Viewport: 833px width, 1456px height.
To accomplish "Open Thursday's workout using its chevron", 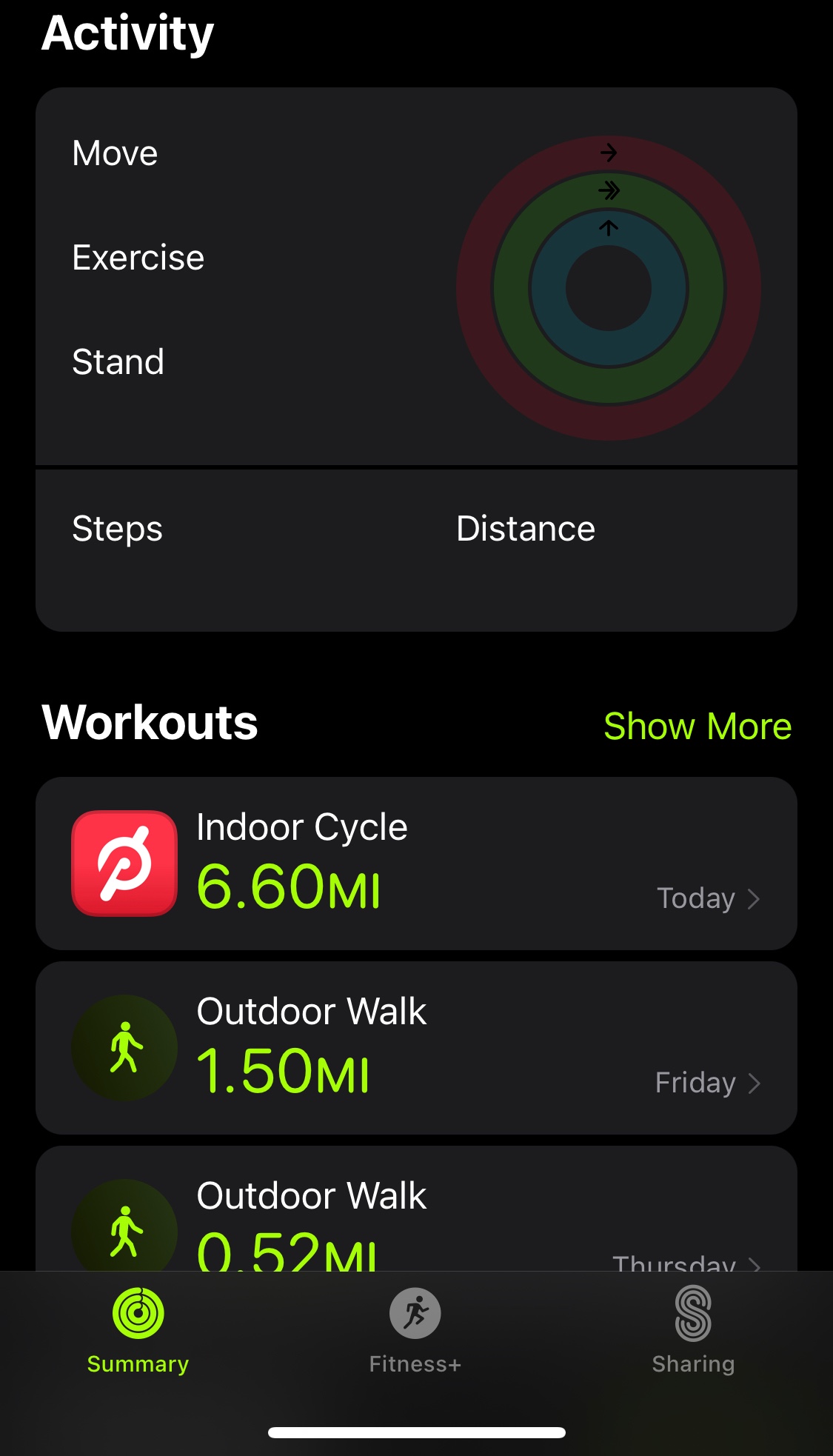I will (755, 1260).
